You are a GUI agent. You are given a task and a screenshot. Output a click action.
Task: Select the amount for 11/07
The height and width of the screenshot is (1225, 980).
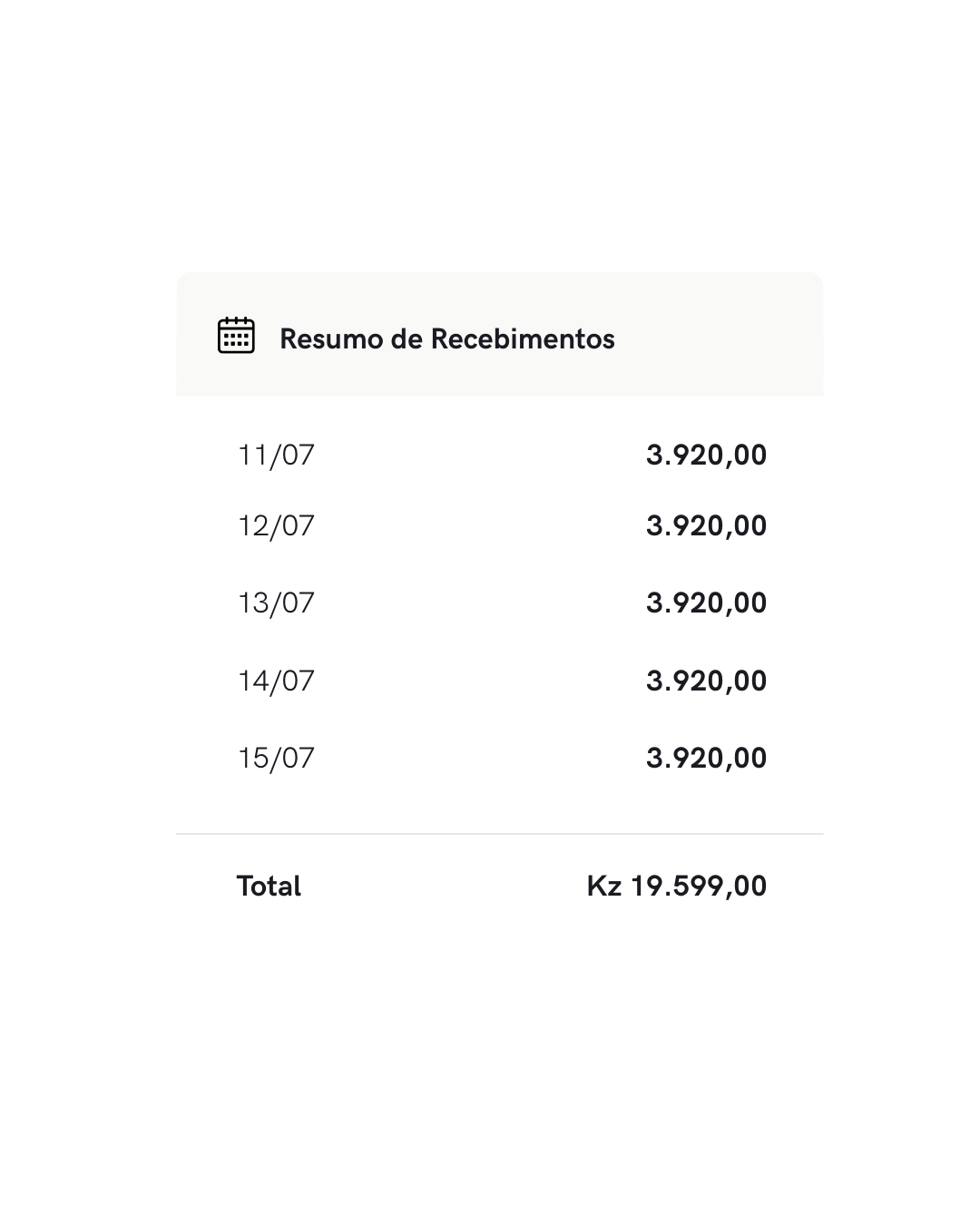click(706, 455)
